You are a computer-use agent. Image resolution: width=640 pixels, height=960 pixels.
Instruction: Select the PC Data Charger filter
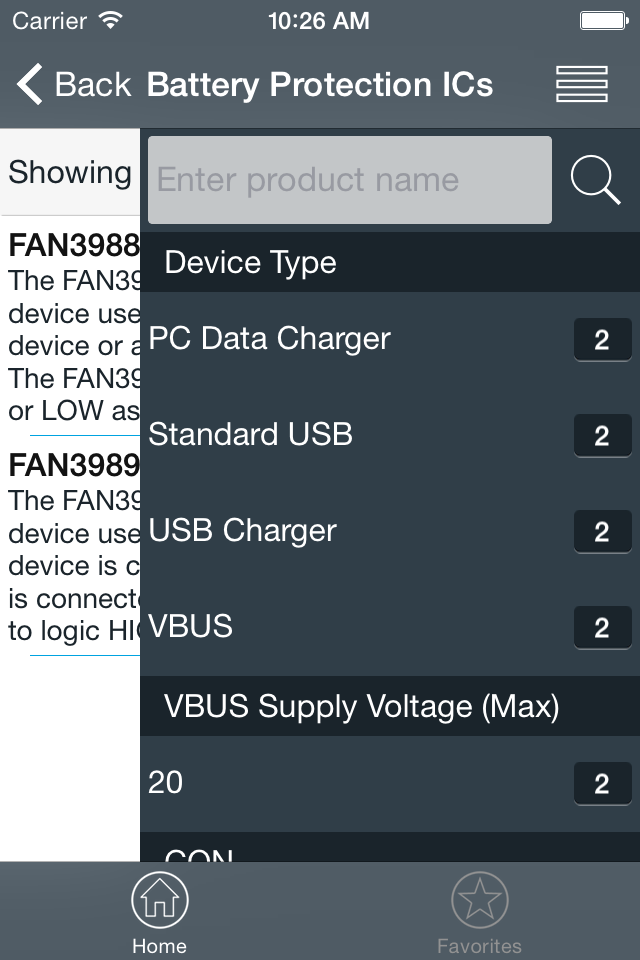point(390,339)
